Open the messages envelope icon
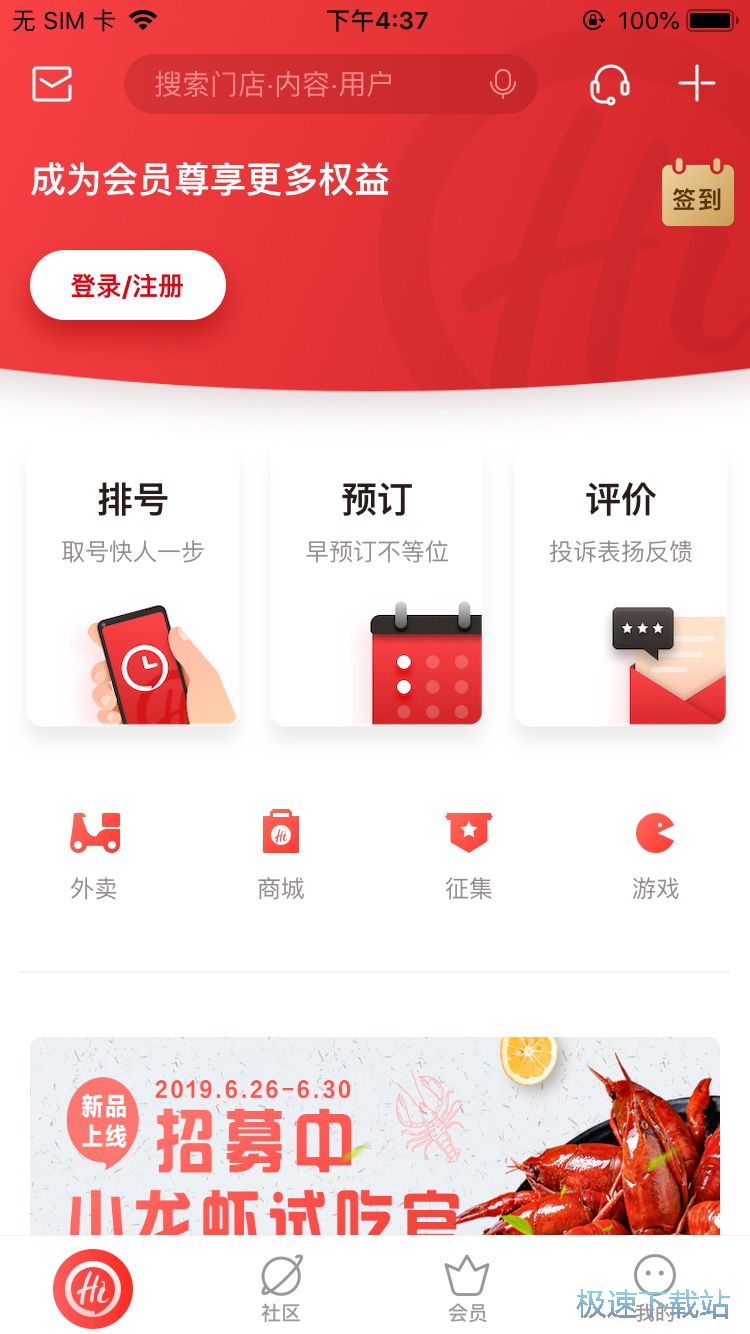The height and width of the screenshot is (1334, 750). click(x=52, y=84)
